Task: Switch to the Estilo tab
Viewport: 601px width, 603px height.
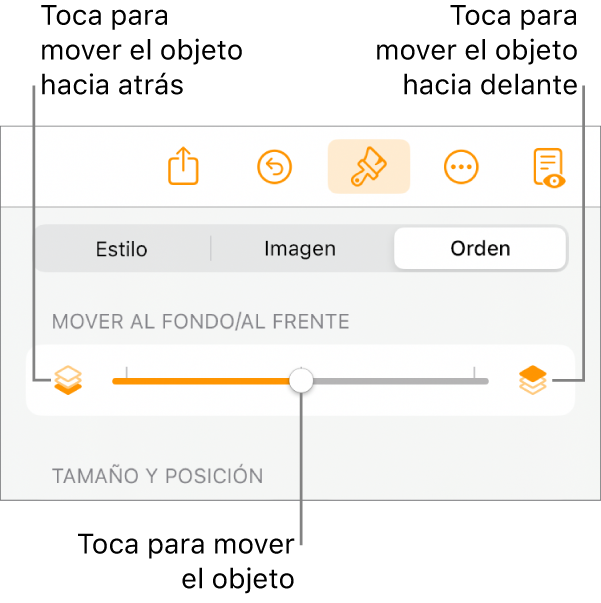Action: pos(121,249)
